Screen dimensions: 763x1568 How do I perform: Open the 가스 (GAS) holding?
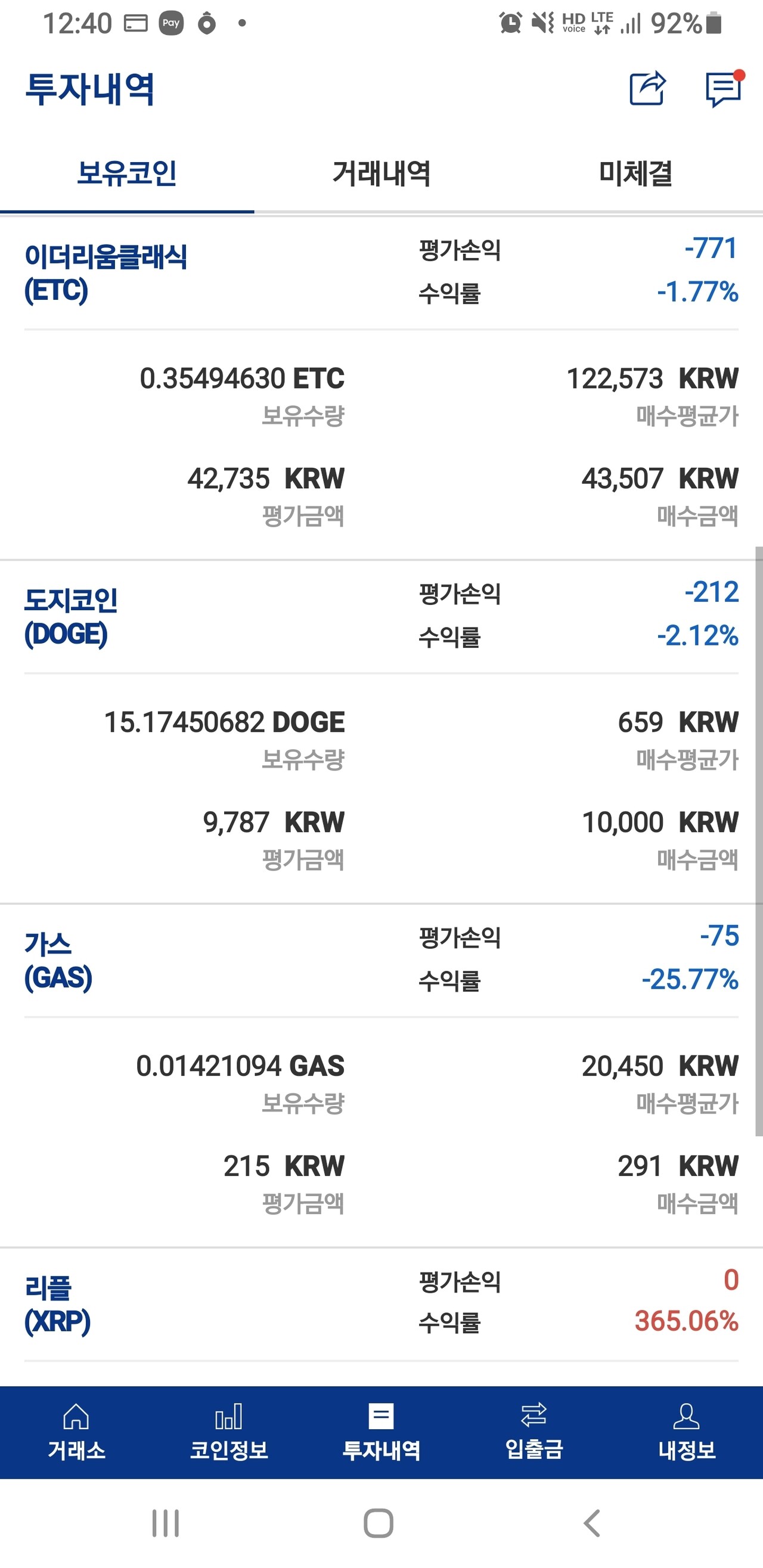(x=58, y=961)
